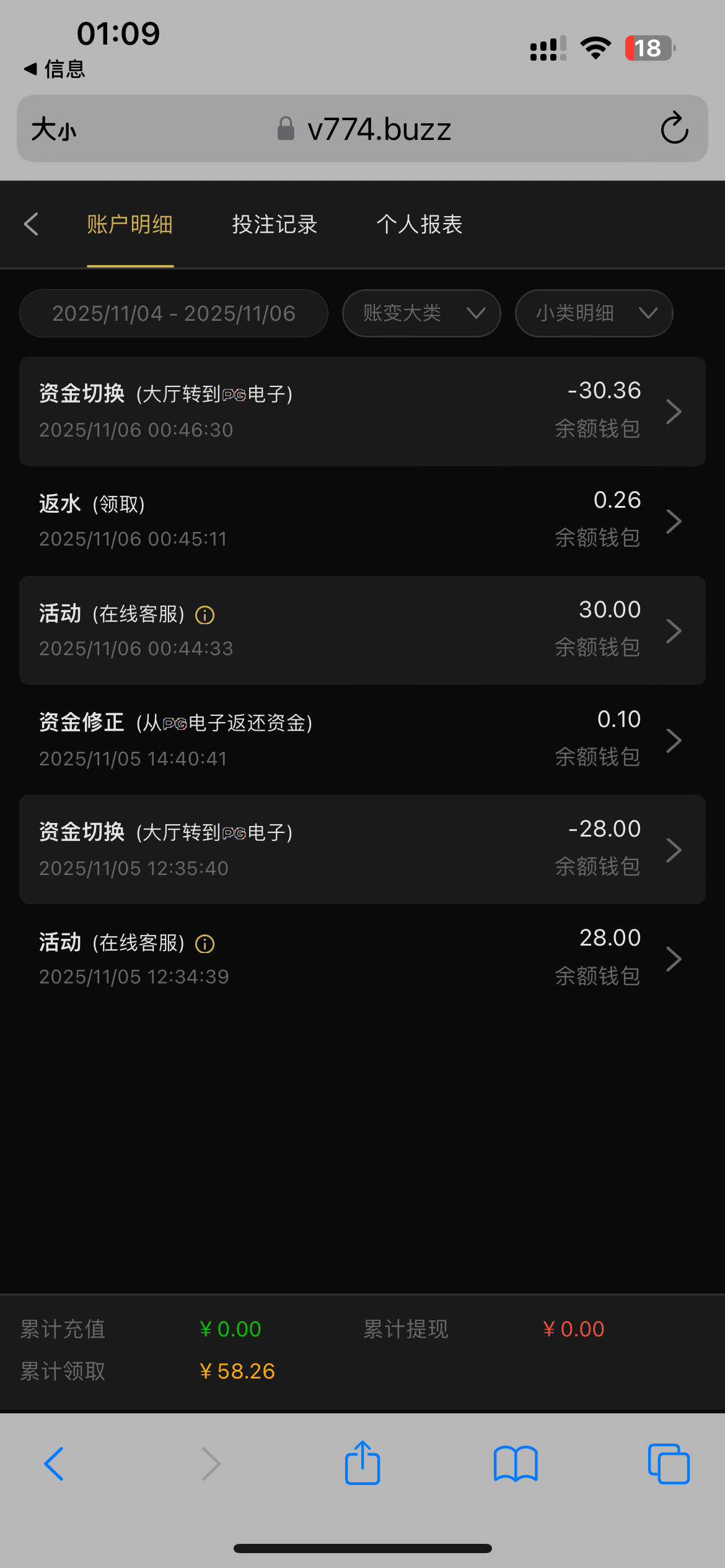This screenshot has width=725, height=1568.
Task: Open the 大小 page text size menu
Action: point(54,129)
